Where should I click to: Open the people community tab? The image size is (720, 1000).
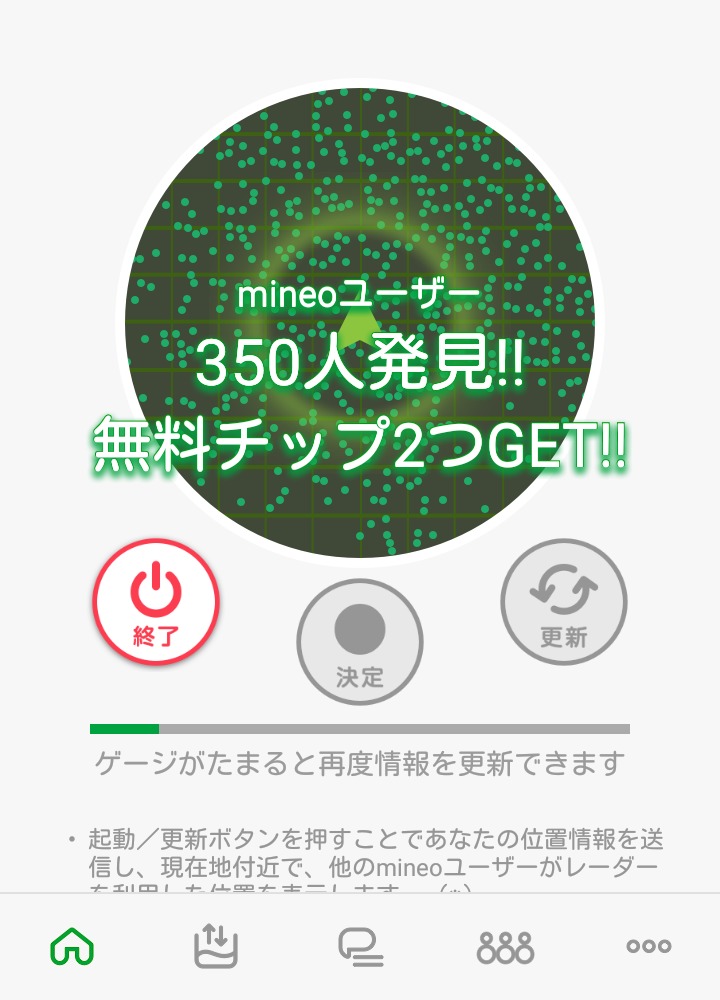coord(505,947)
